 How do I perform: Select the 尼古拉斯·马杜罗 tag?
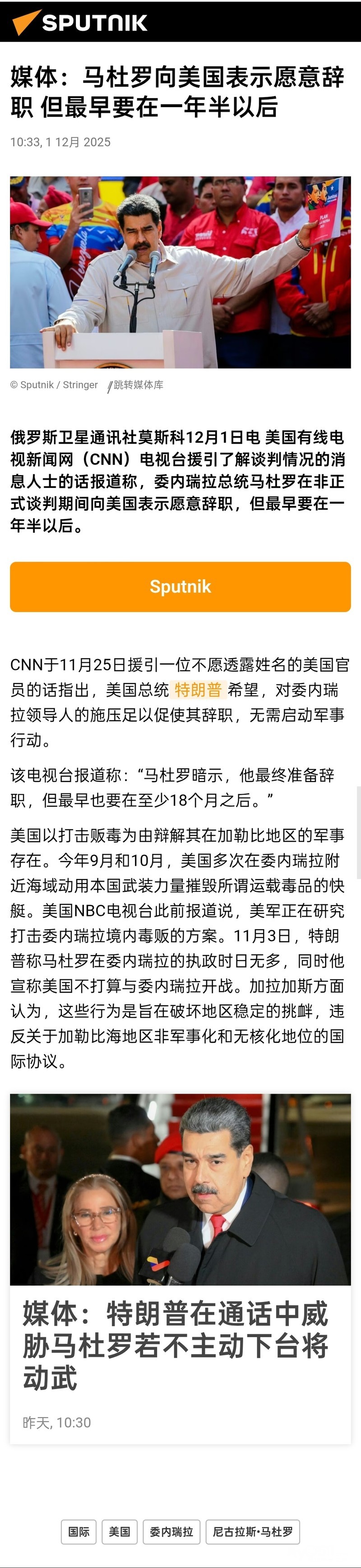tap(253, 1532)
